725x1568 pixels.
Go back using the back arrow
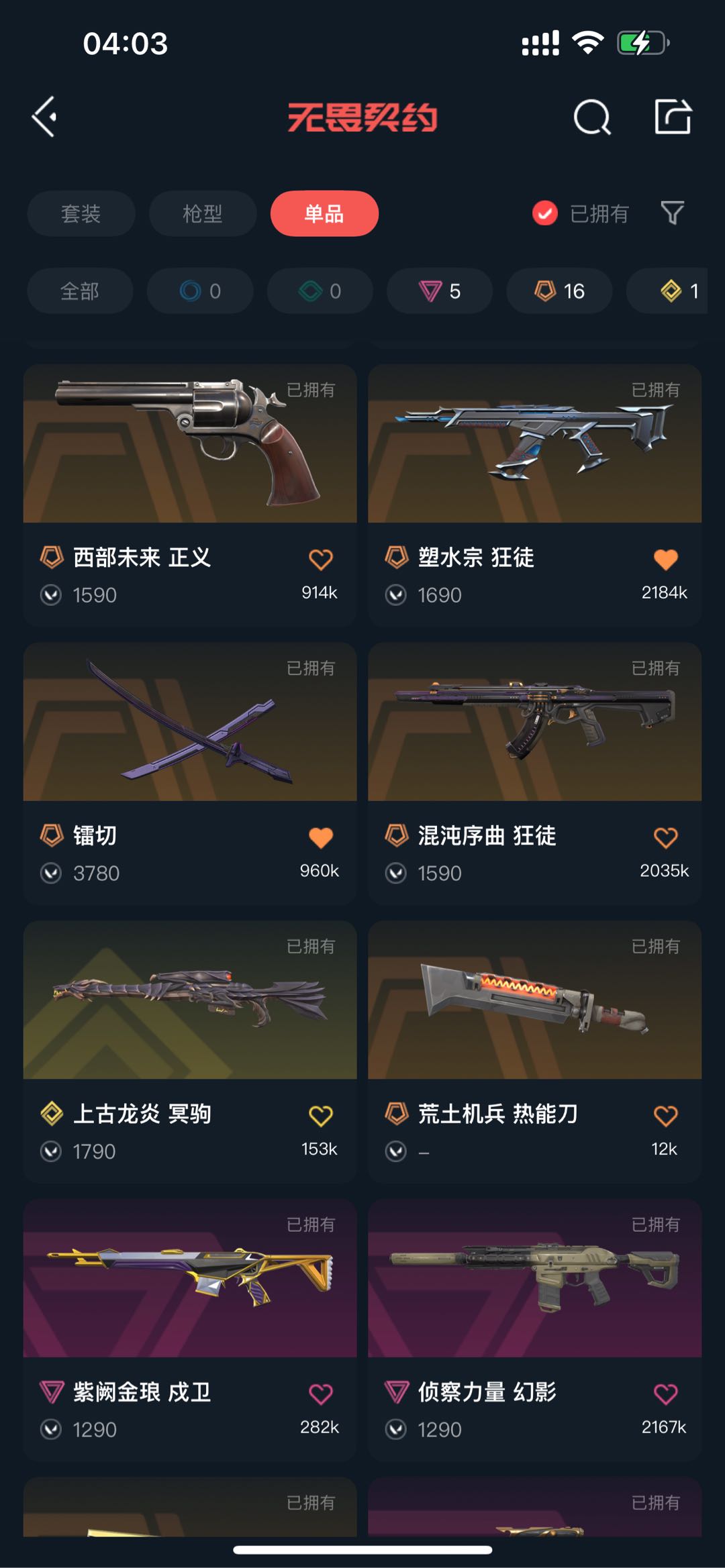click(x=44, y=117)
